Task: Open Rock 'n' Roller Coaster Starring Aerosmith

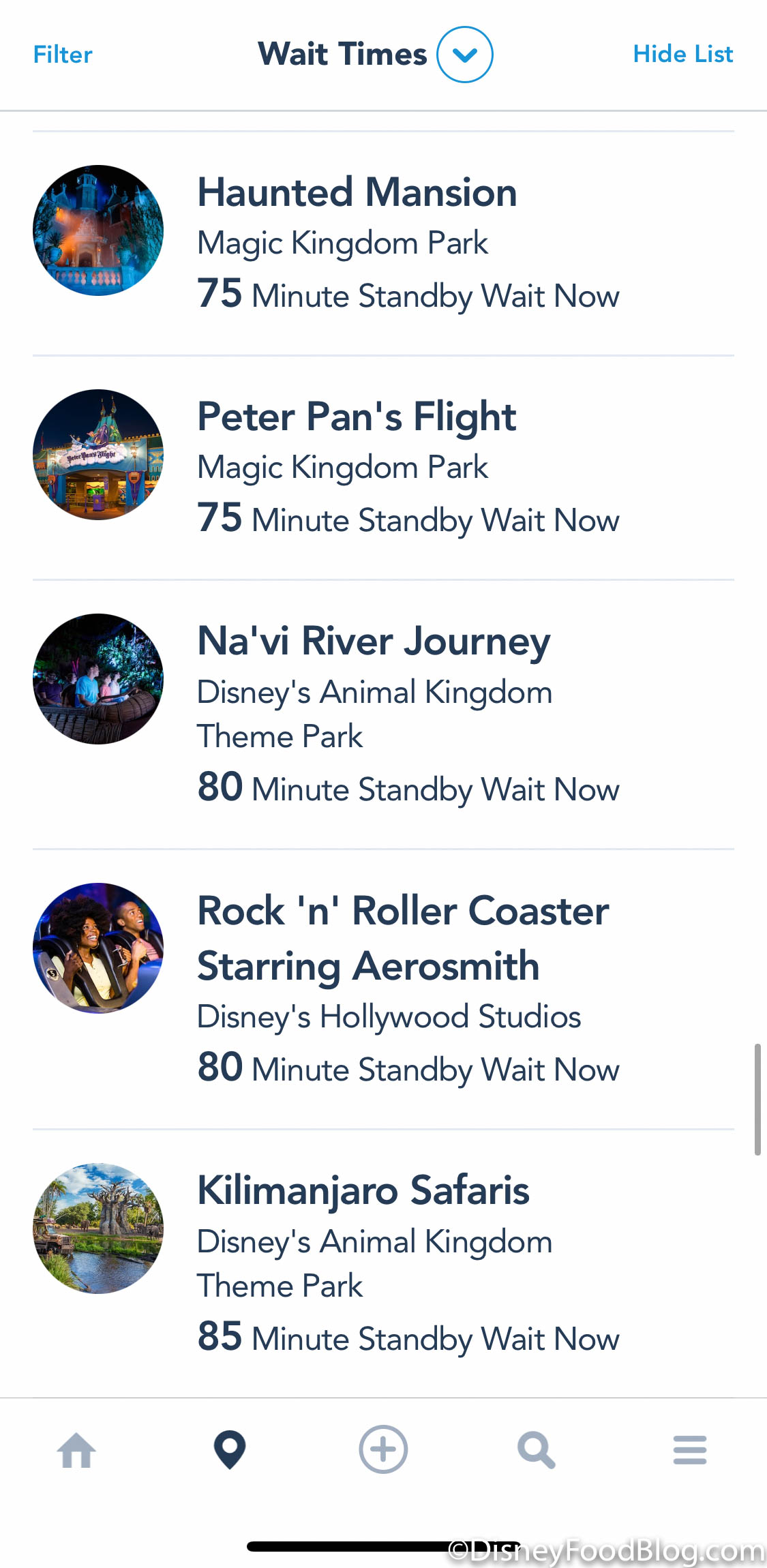Action: [x=402, y=939]
